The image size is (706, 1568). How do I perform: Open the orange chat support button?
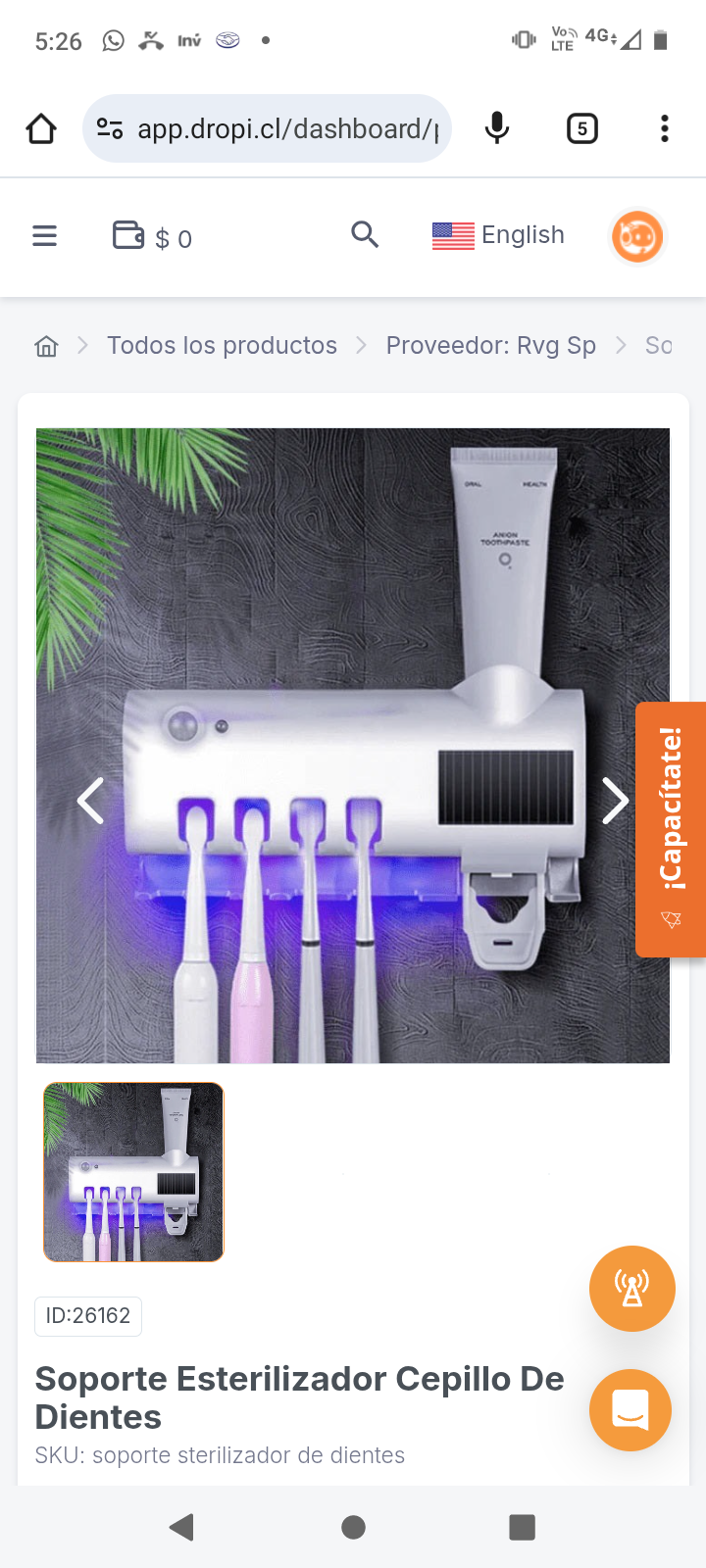click(x=630, y=1410)
